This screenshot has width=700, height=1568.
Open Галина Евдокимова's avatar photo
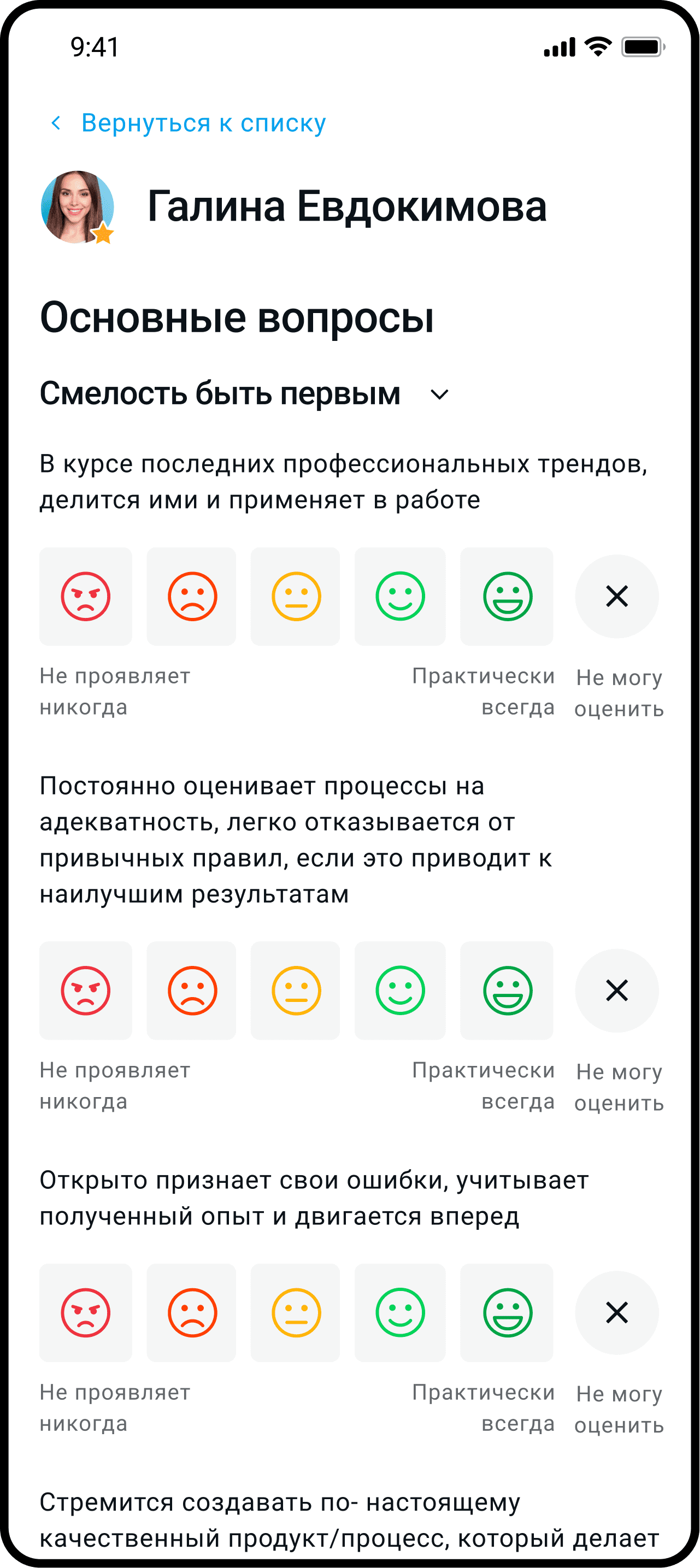[77, 207]
